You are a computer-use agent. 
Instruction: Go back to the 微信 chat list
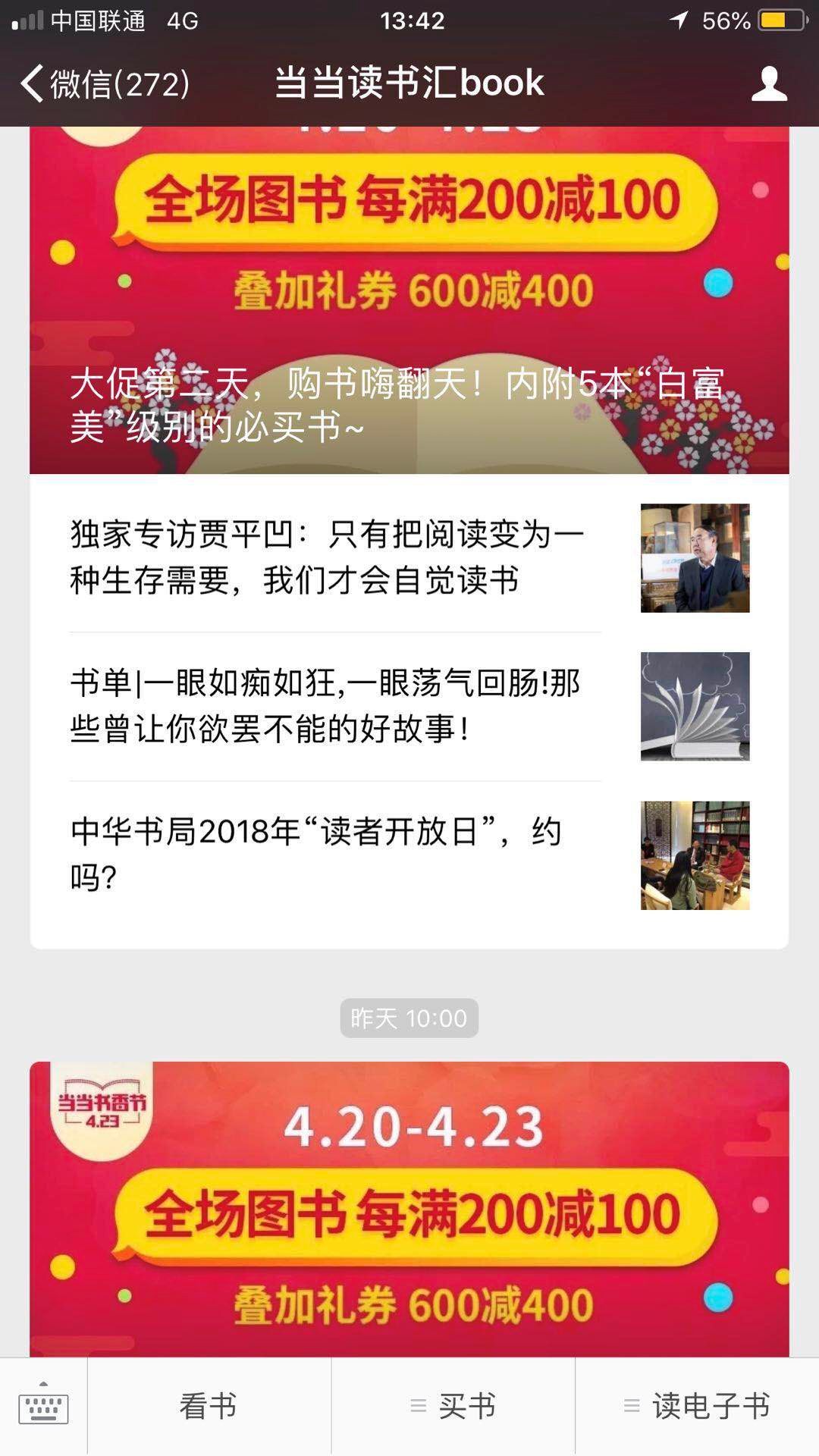[x=105, y=83]
